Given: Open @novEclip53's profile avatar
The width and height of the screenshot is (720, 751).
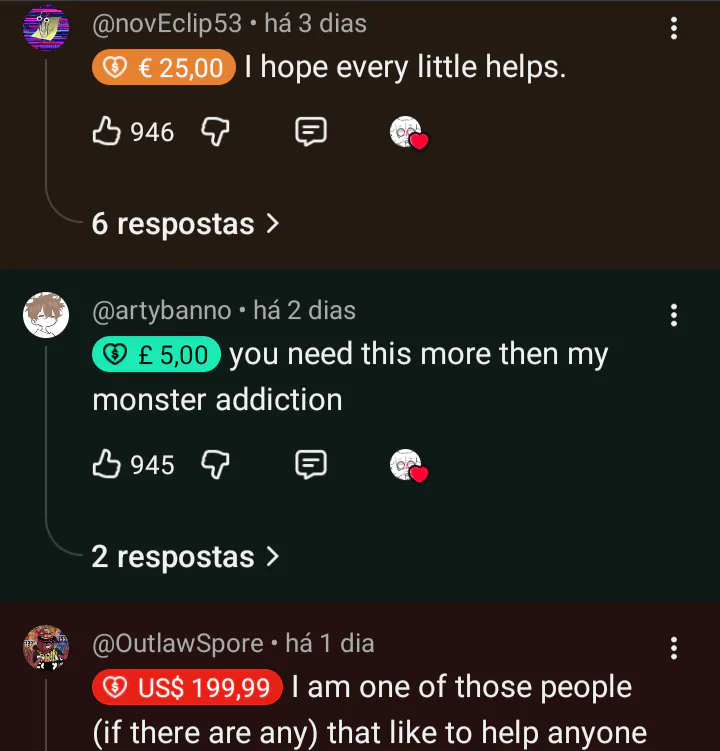Looking at the screenshot, I should click(45, 27).
